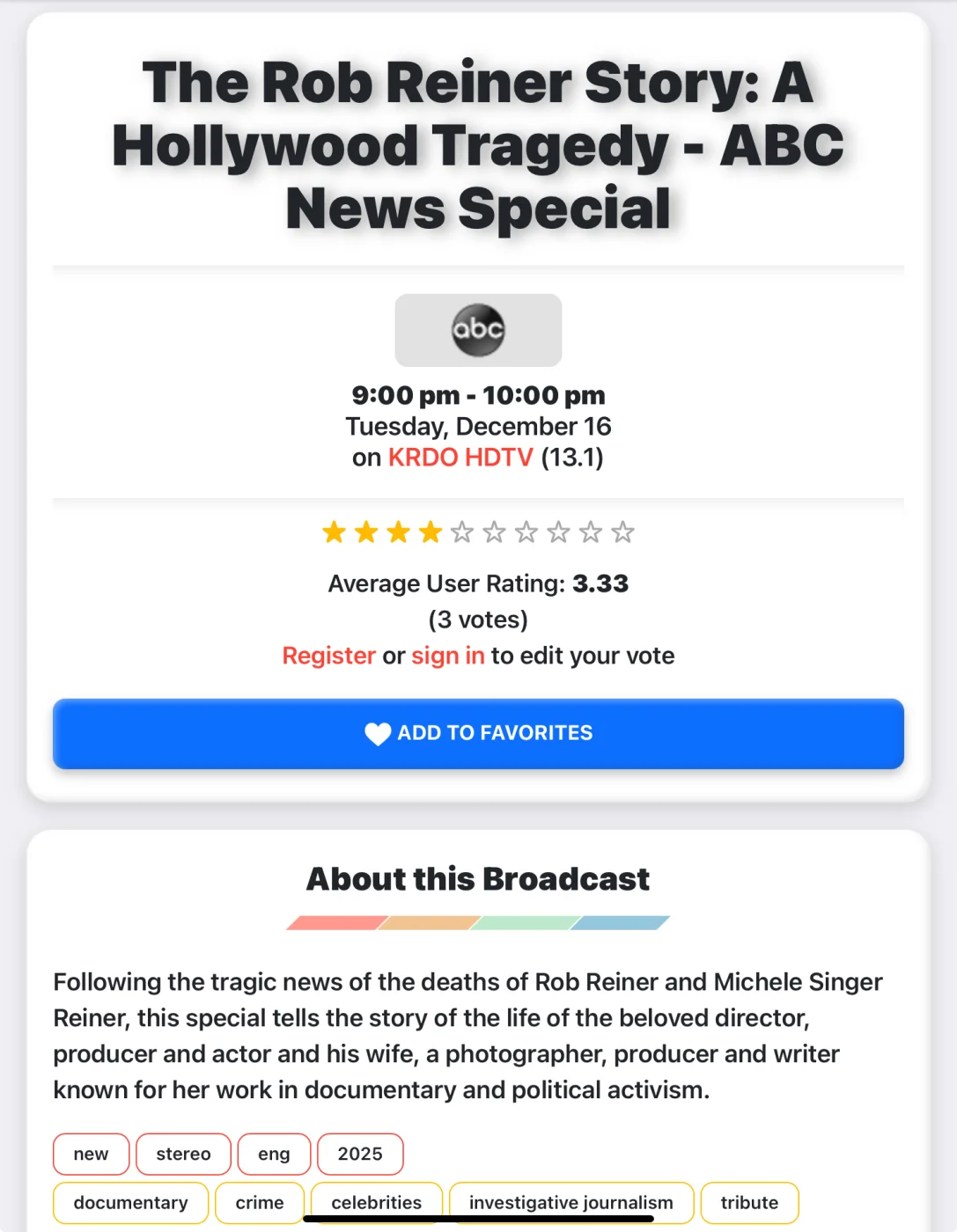Select the new tag chip
This screenshot has width=957, height=1232.
pyautogui.click(x=91, y=1154)
